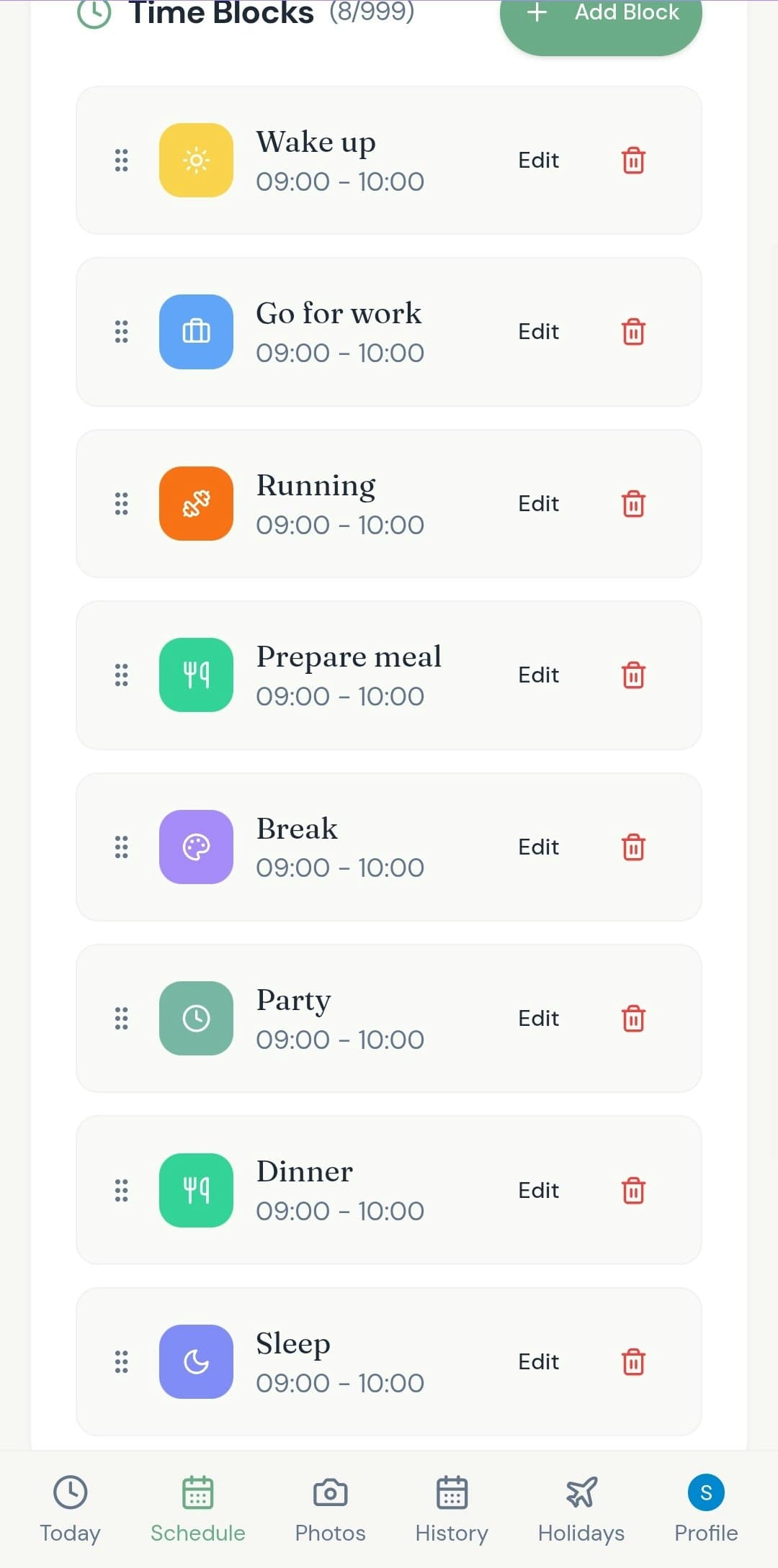The height and width of the screenshot is (1568, 778).
Task: Select the Wake up sun icon
Action: click(195, 160)
